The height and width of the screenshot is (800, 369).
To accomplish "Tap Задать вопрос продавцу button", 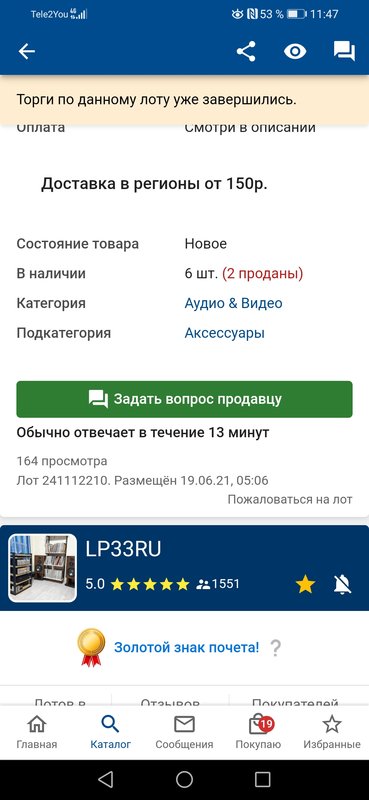I will click(184, 399).
